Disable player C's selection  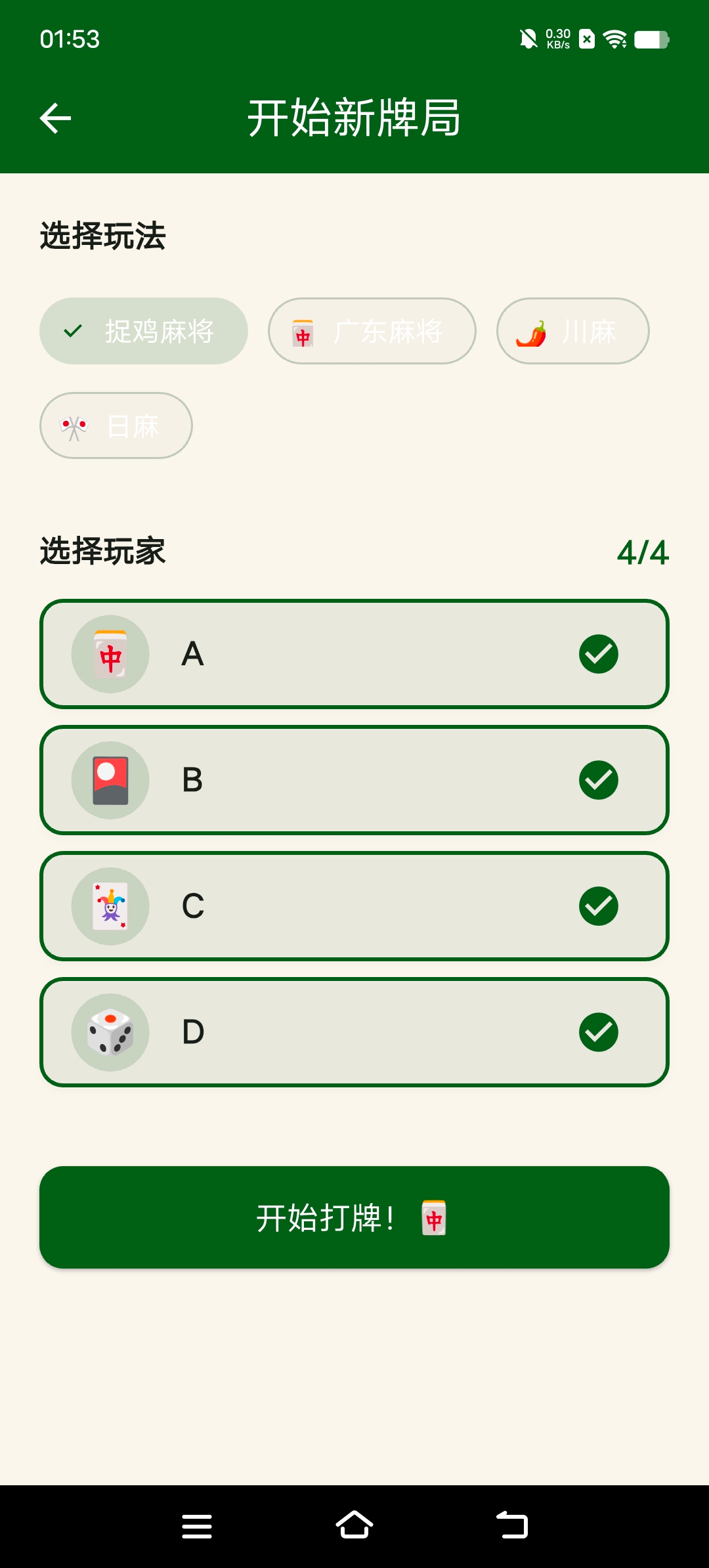[x=599, y=905]
